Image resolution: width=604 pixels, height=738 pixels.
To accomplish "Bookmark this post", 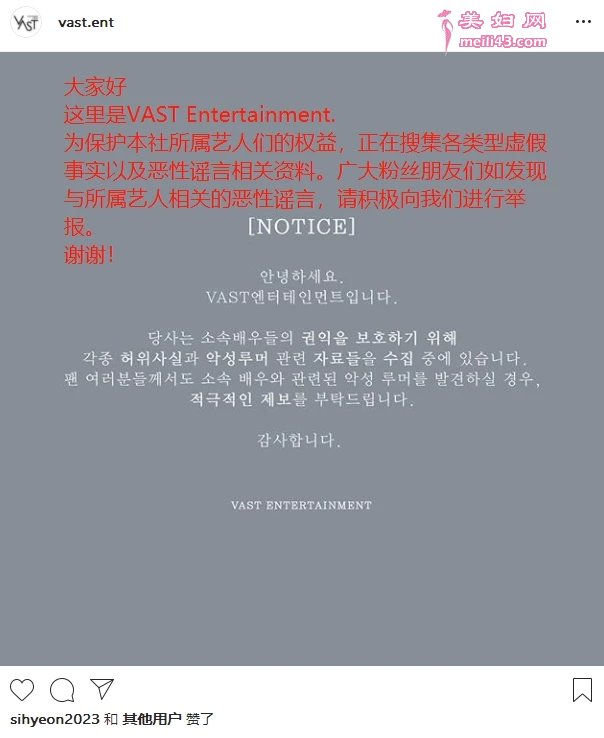I will (582, 689).
